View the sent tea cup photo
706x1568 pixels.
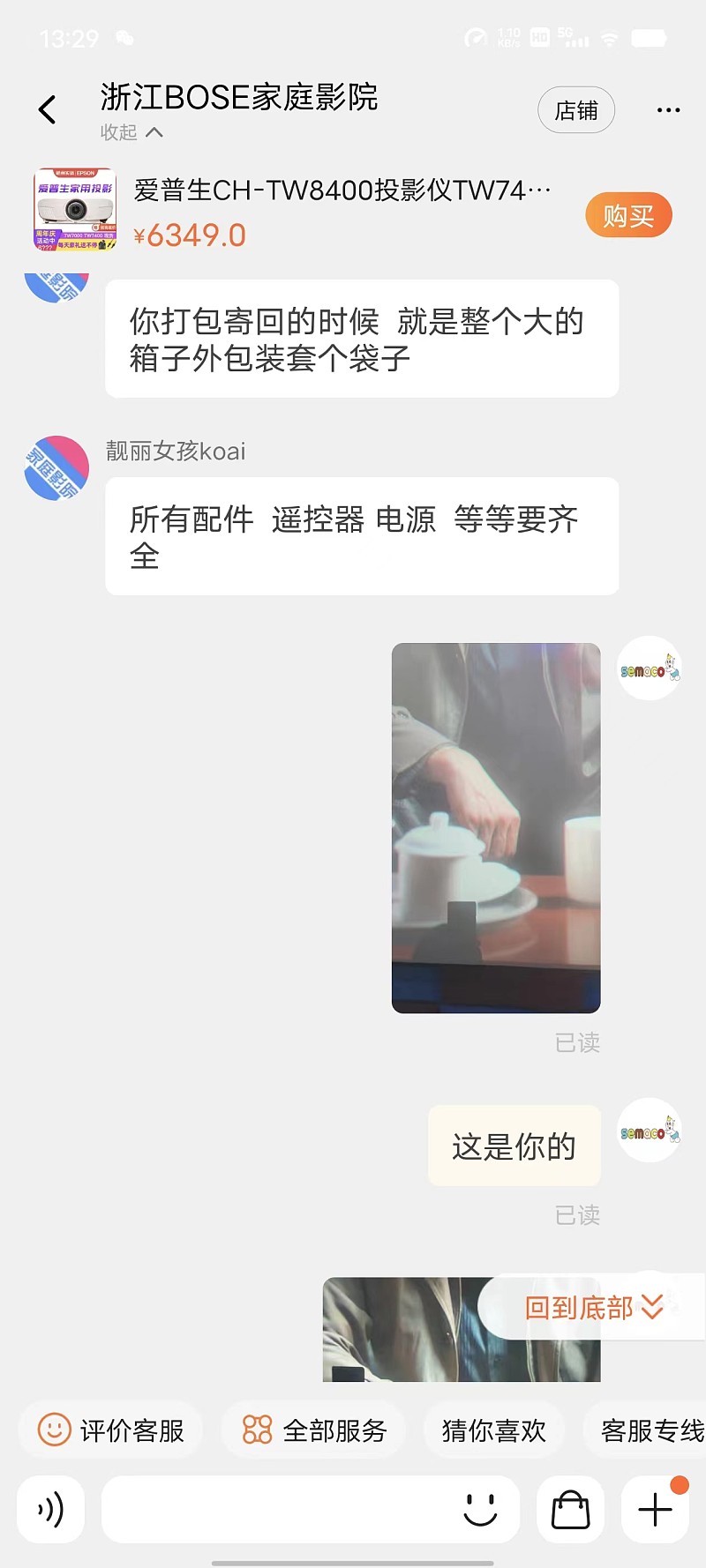(x=496, y=827)
